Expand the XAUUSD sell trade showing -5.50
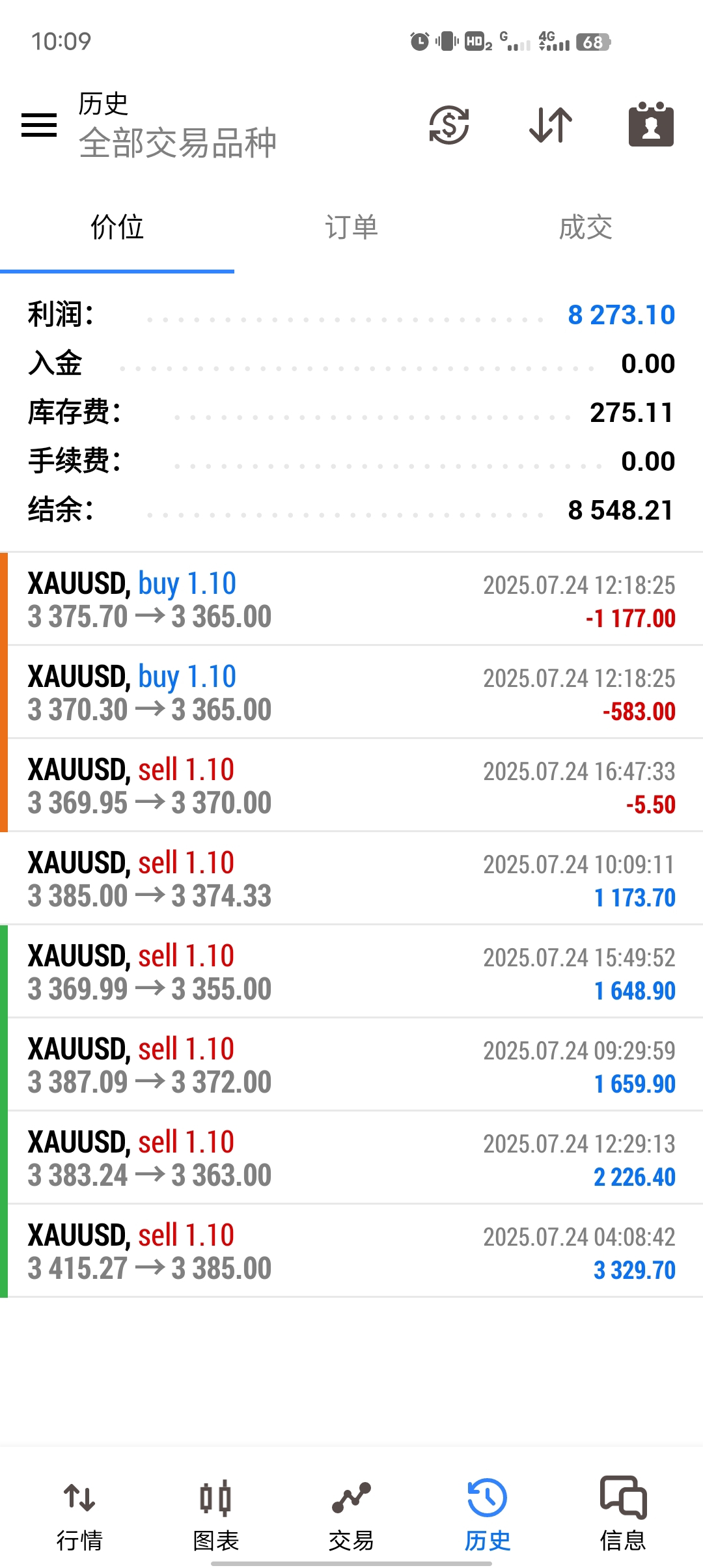The width and height of the screenshot is (703, 1568). (351, 785)
